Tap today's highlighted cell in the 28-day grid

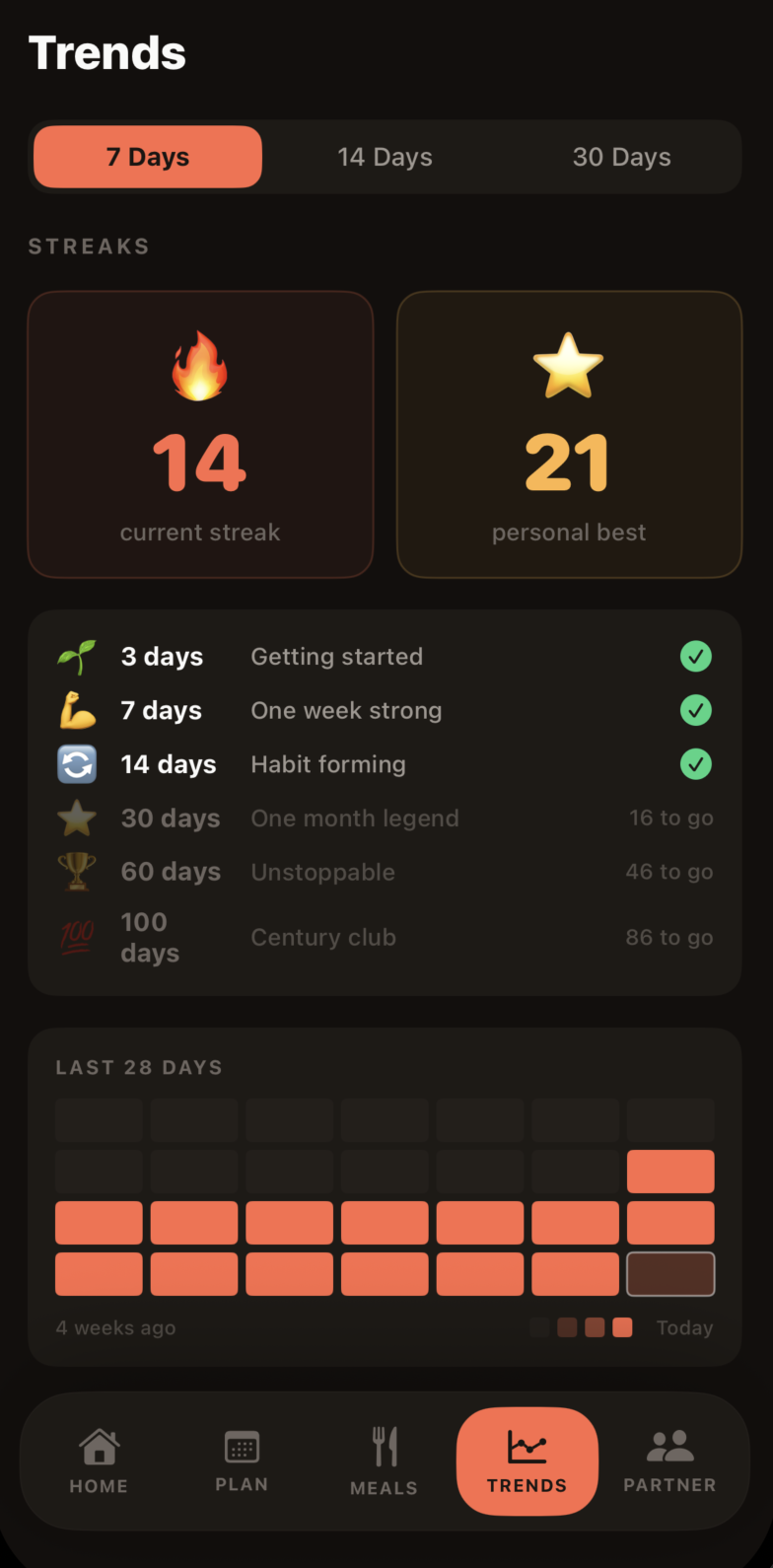point(670,1274)
